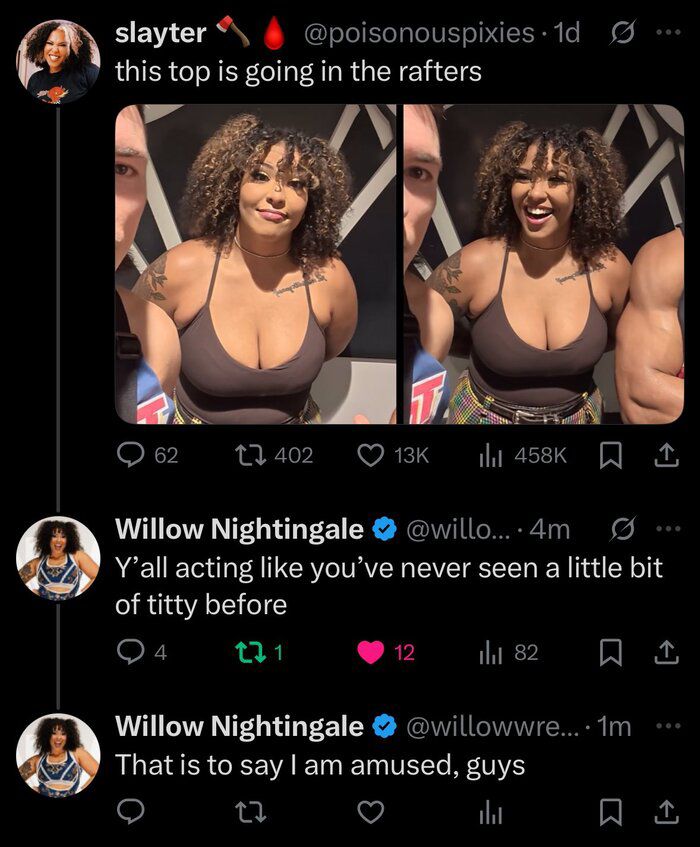Open the @poisonouspixies handle link
Viewport: 700px width, 847px height.
[x=416, y=32]
